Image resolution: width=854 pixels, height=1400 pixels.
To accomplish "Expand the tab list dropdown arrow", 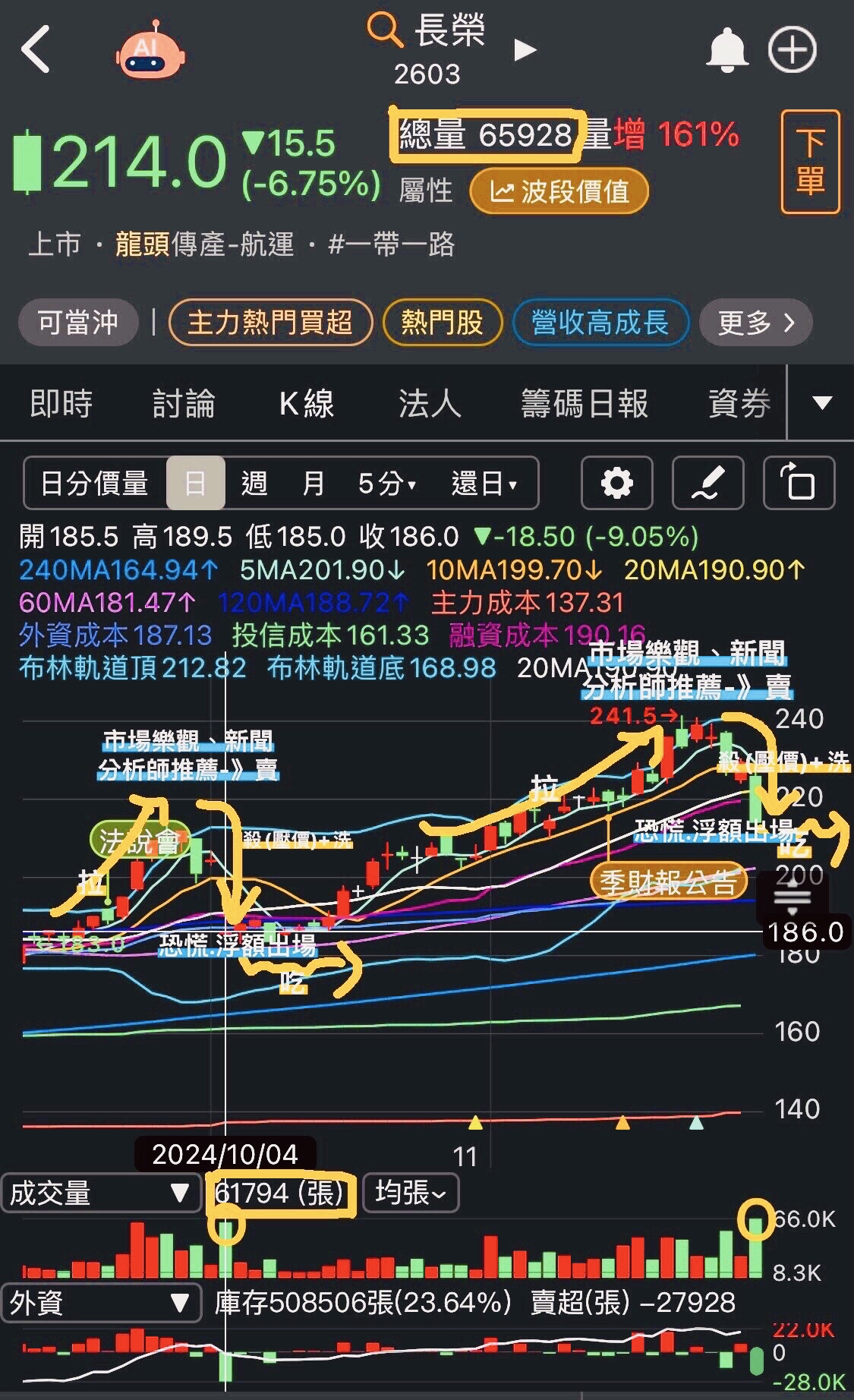I will (822, 402).
